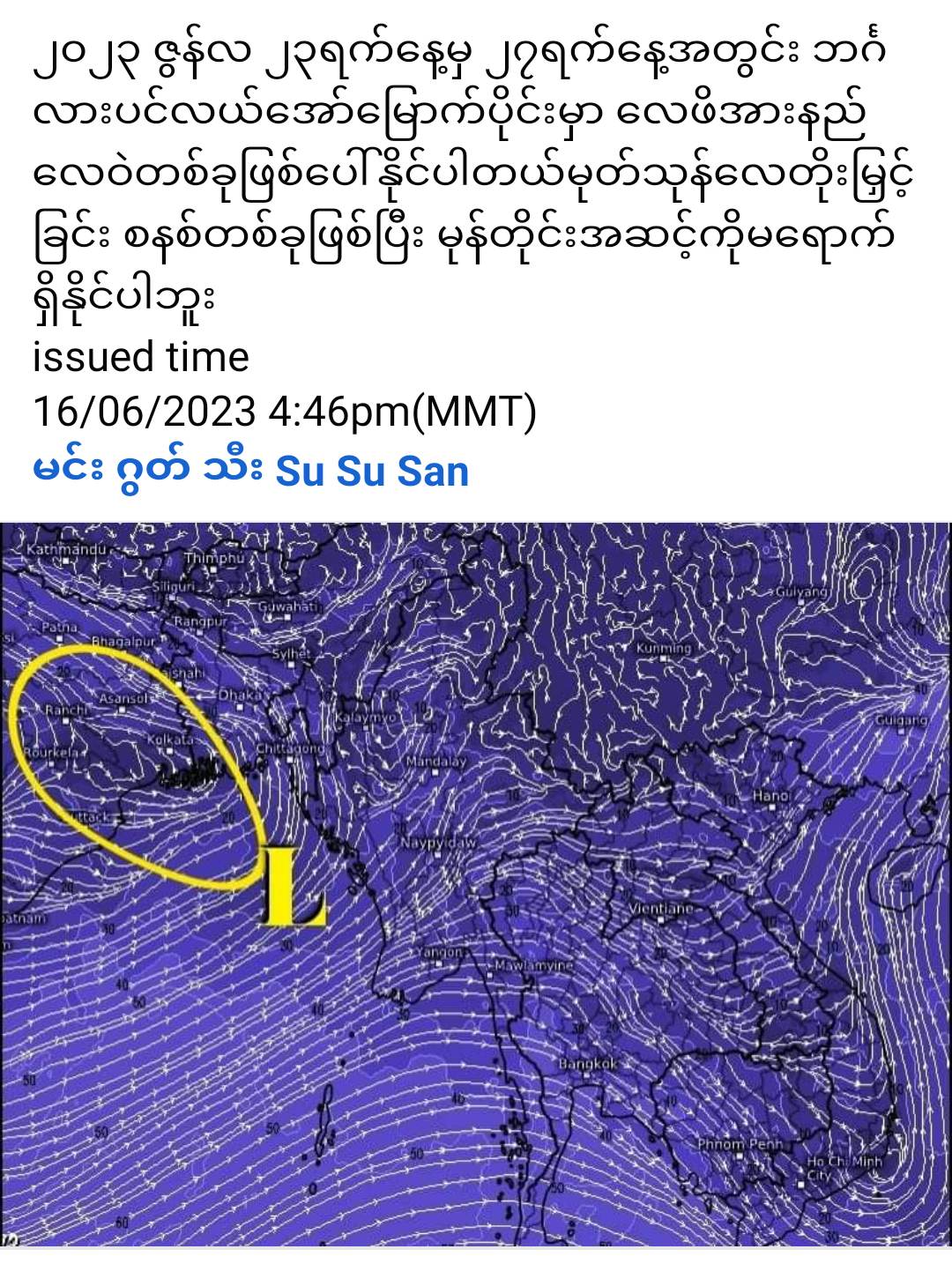Open the weather map photo in the post
The height and width of the screenshot is (1264, 952).
476,883
